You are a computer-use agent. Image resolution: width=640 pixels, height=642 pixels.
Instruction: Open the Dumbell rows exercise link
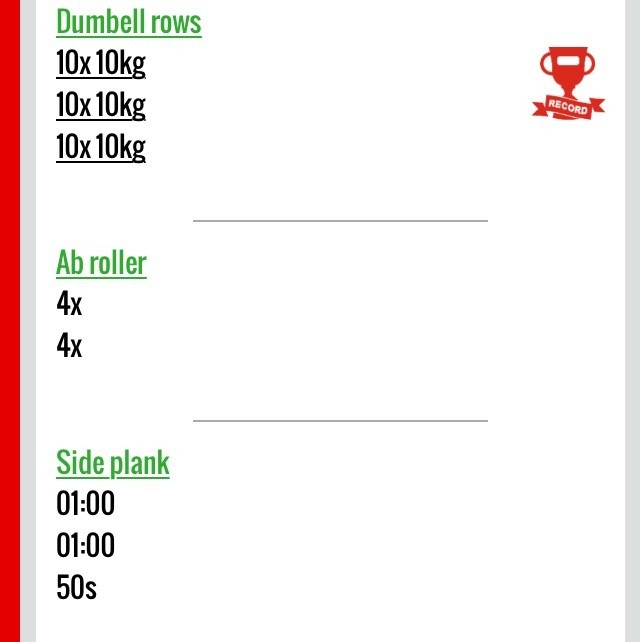pyautogui.click(x=128, y=22)
